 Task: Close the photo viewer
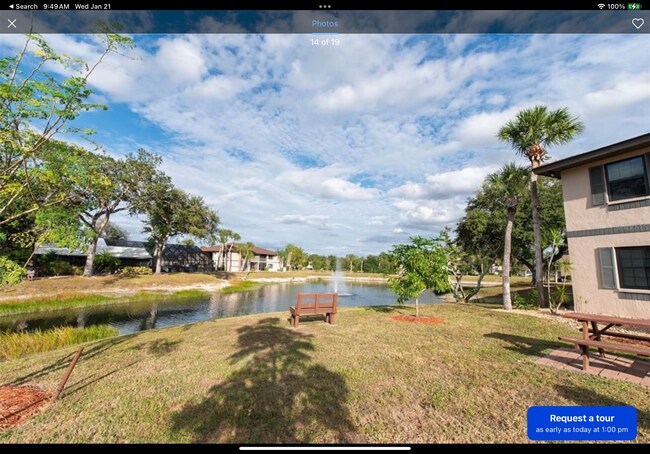12,23
